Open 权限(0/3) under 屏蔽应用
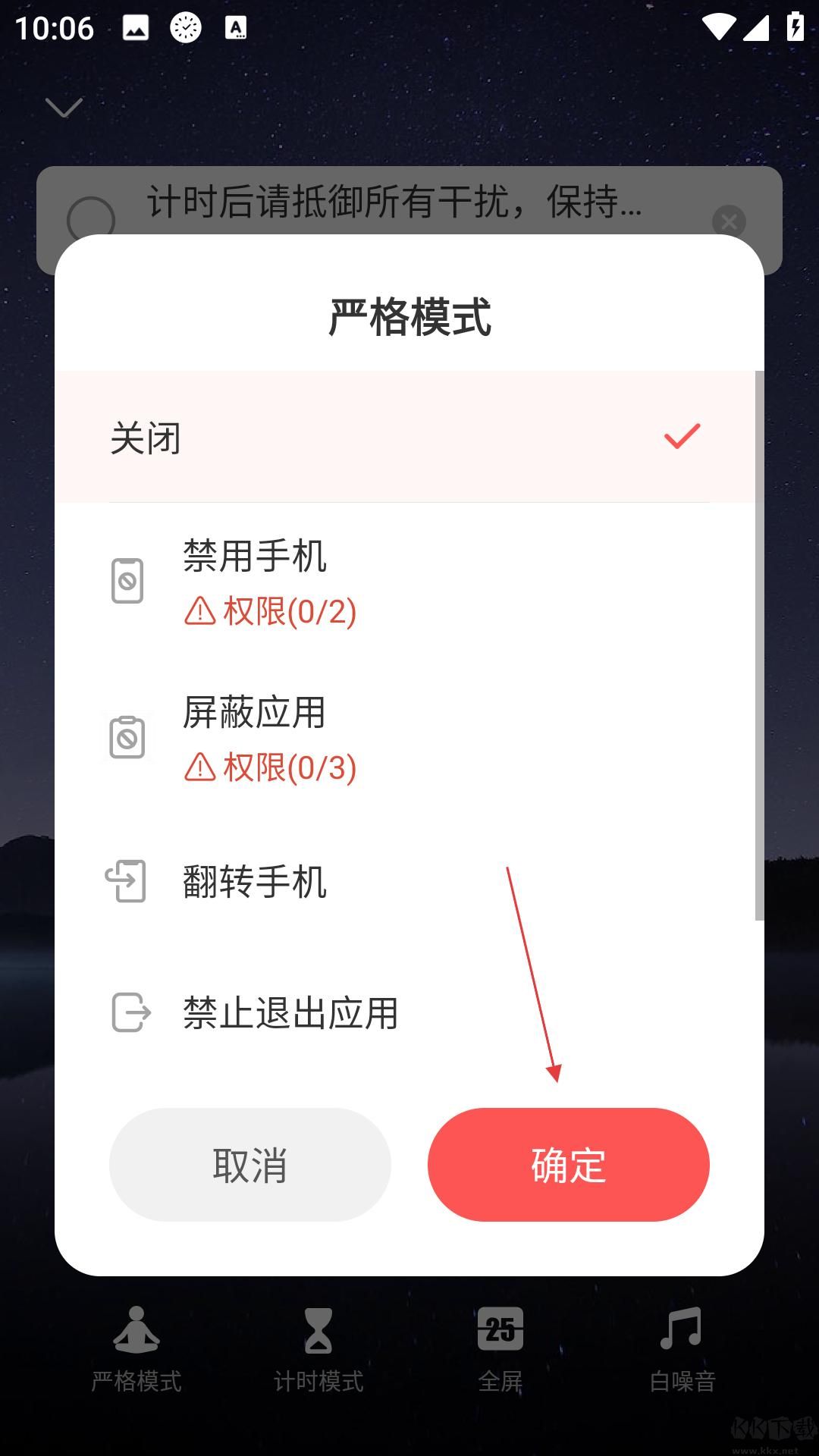The image size is (819, 1456). (x=269, y=770)
